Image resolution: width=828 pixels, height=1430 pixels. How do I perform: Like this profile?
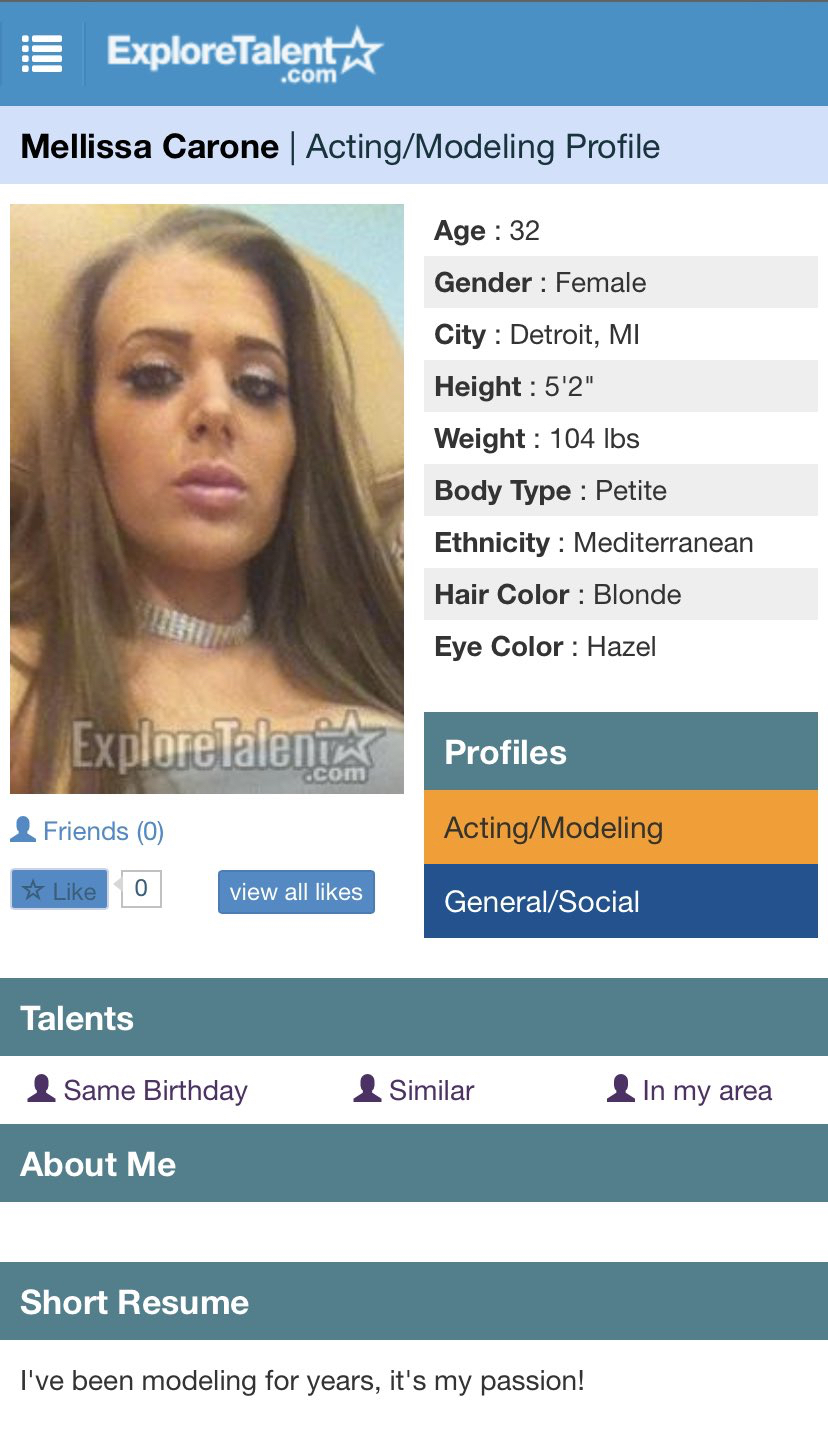60,890
